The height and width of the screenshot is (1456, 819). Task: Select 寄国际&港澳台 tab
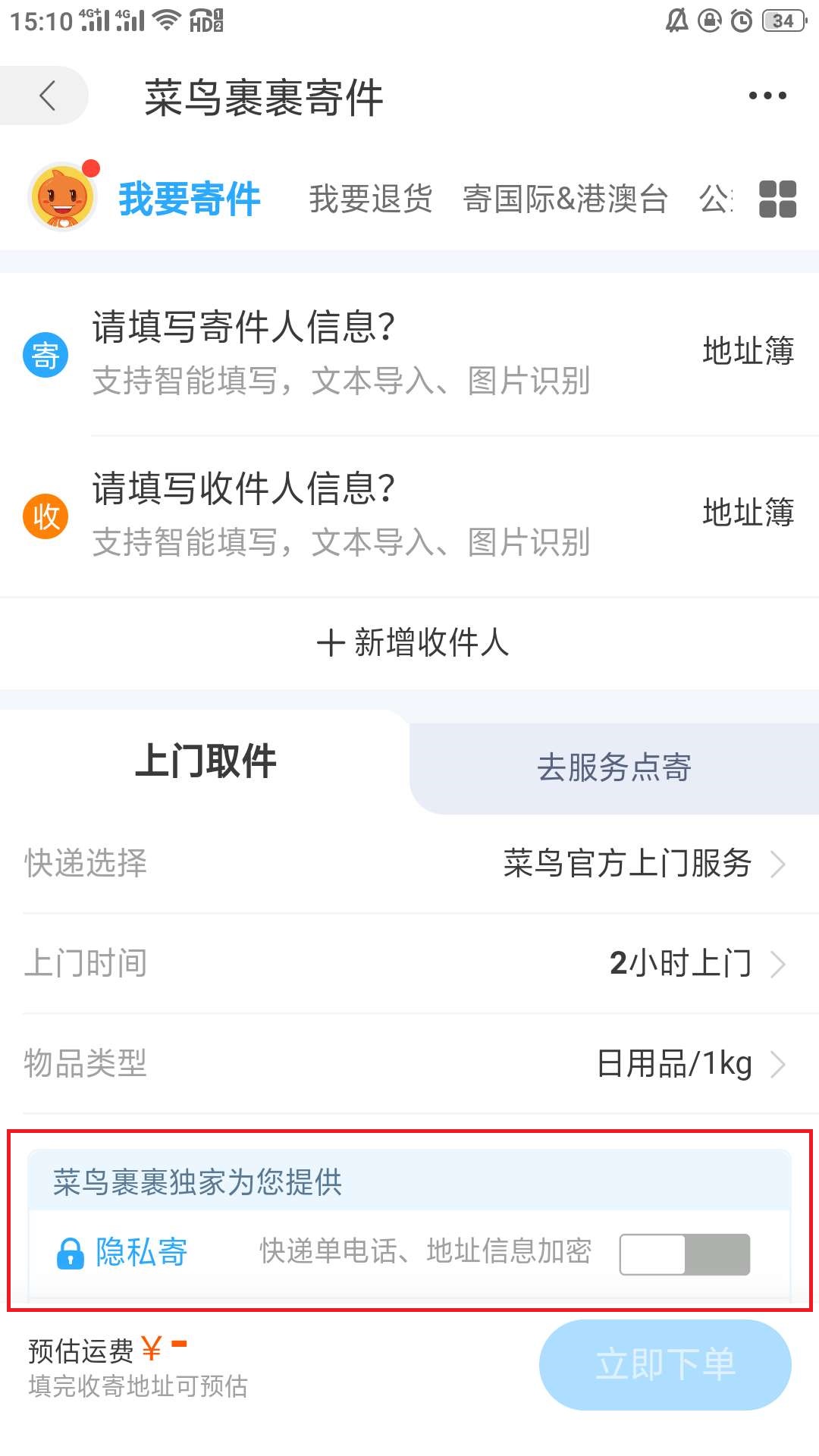(x=565, y=199)
